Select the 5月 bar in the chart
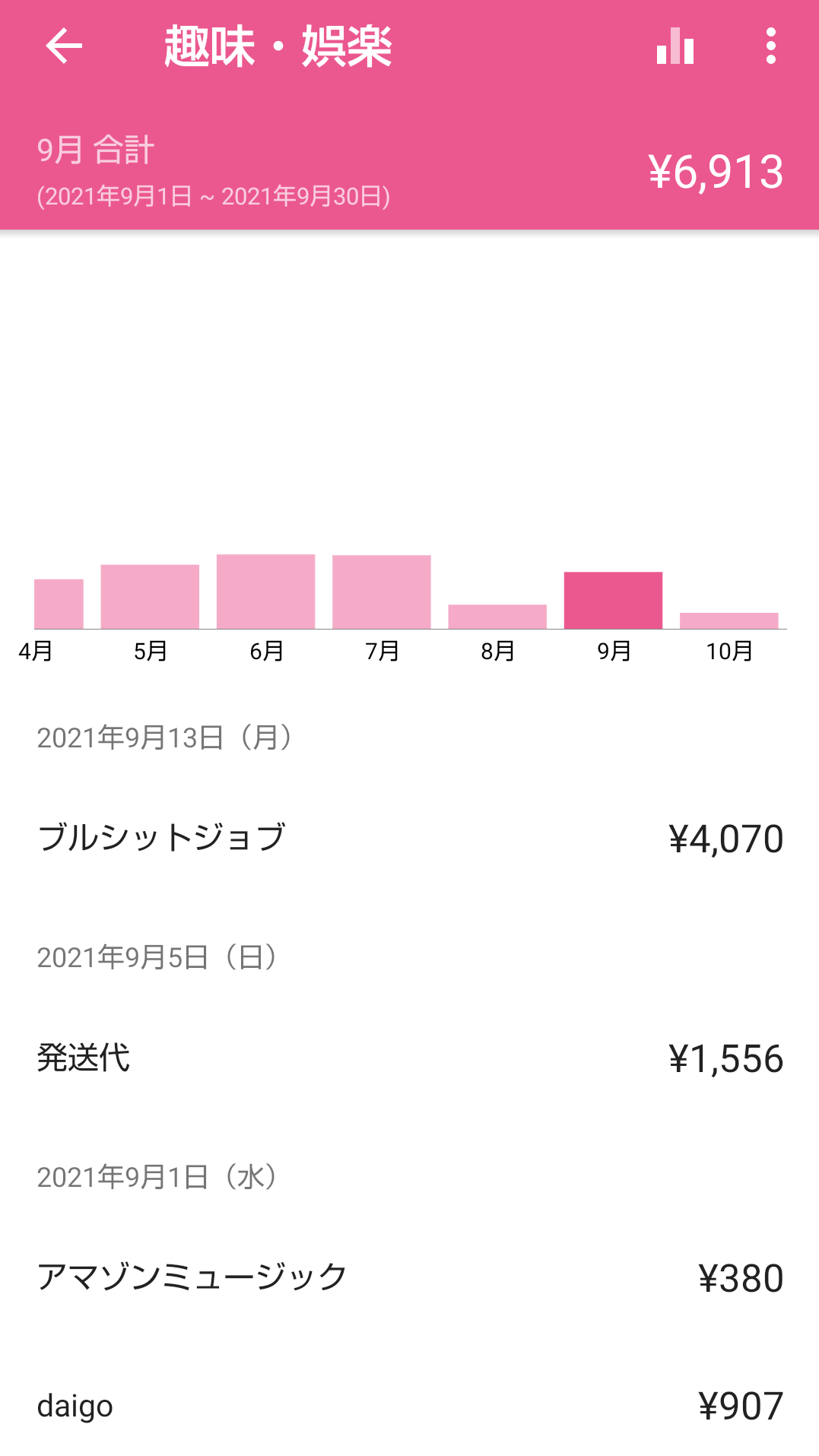This screenshot has height=1456, width=819. (150, 597)
